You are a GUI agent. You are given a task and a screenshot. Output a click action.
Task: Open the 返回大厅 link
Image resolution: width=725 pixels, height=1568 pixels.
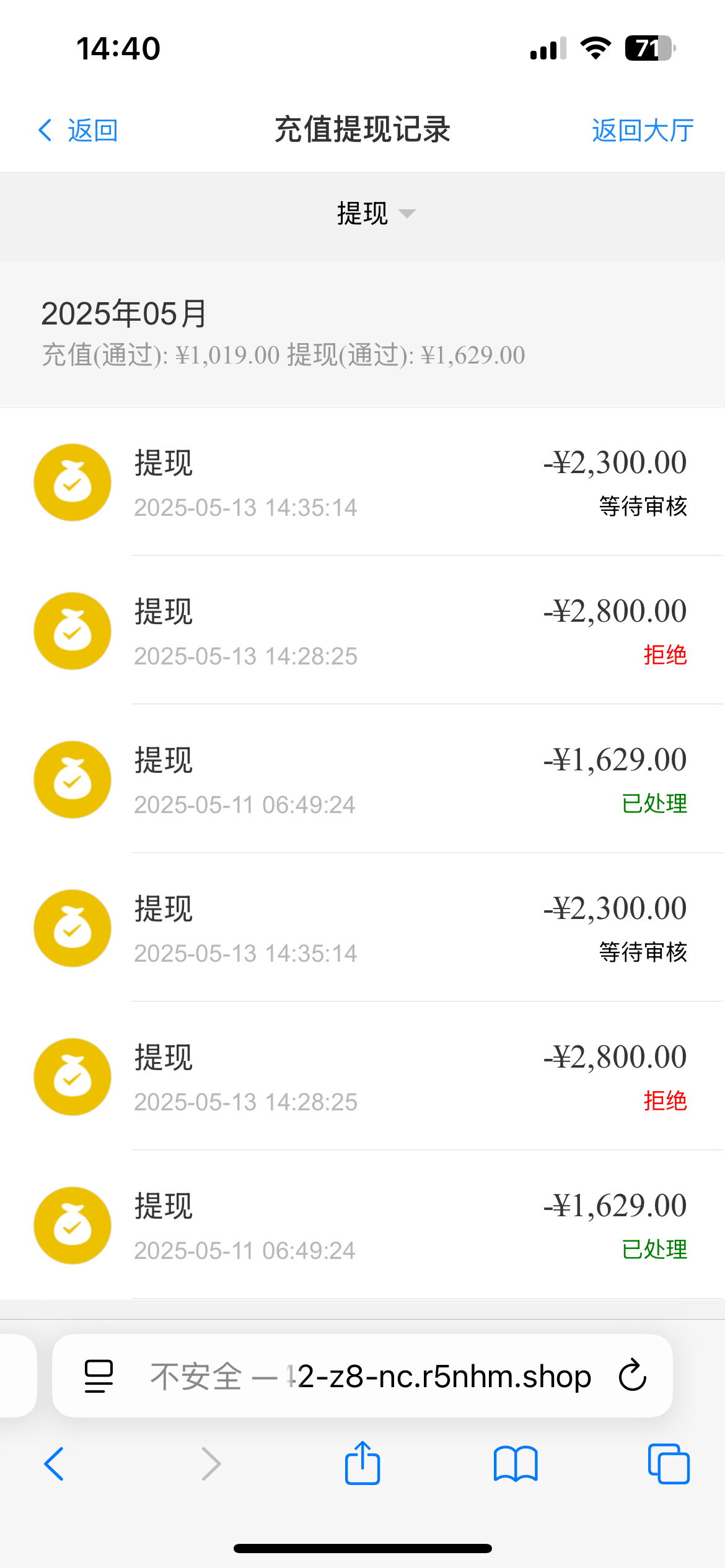pyautogui.click(x=642, y=131)
